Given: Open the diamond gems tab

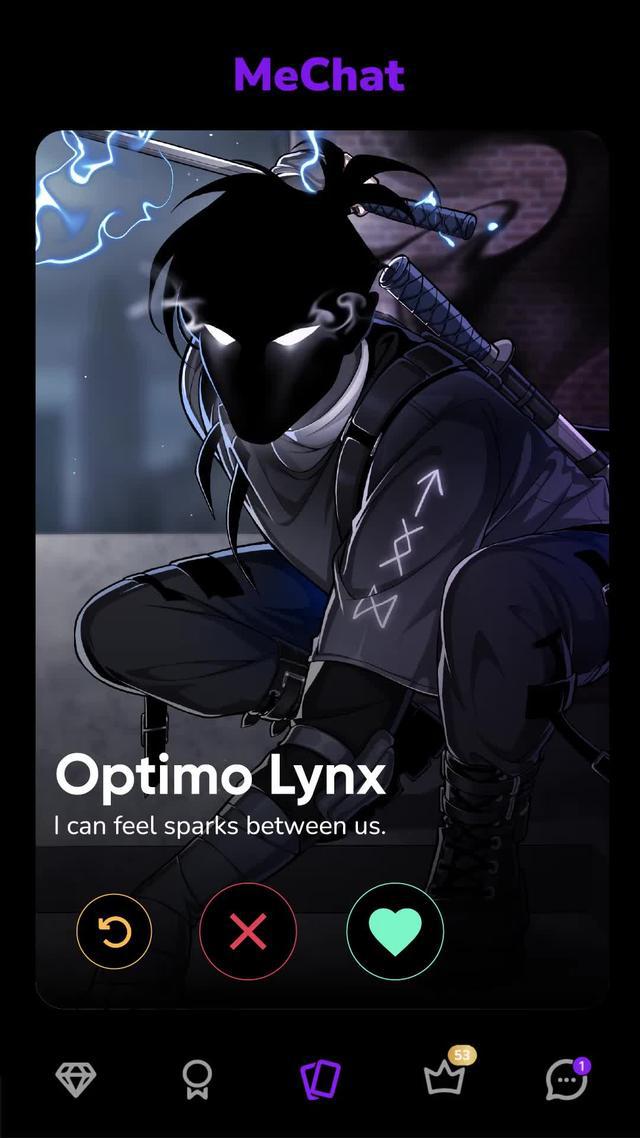Looking at the screenshot, I should (75, 1079).
